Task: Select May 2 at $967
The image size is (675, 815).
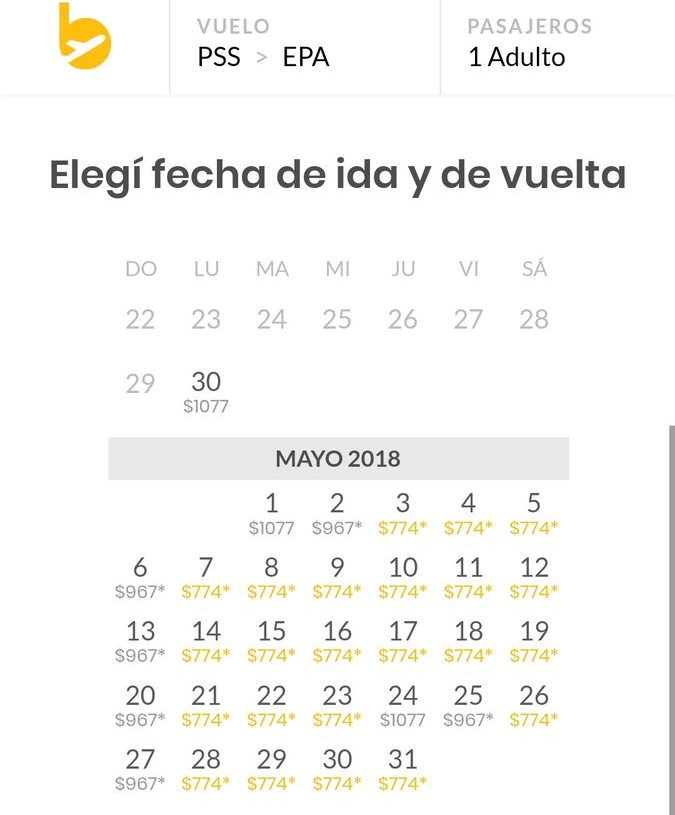Action: [337, 513]
